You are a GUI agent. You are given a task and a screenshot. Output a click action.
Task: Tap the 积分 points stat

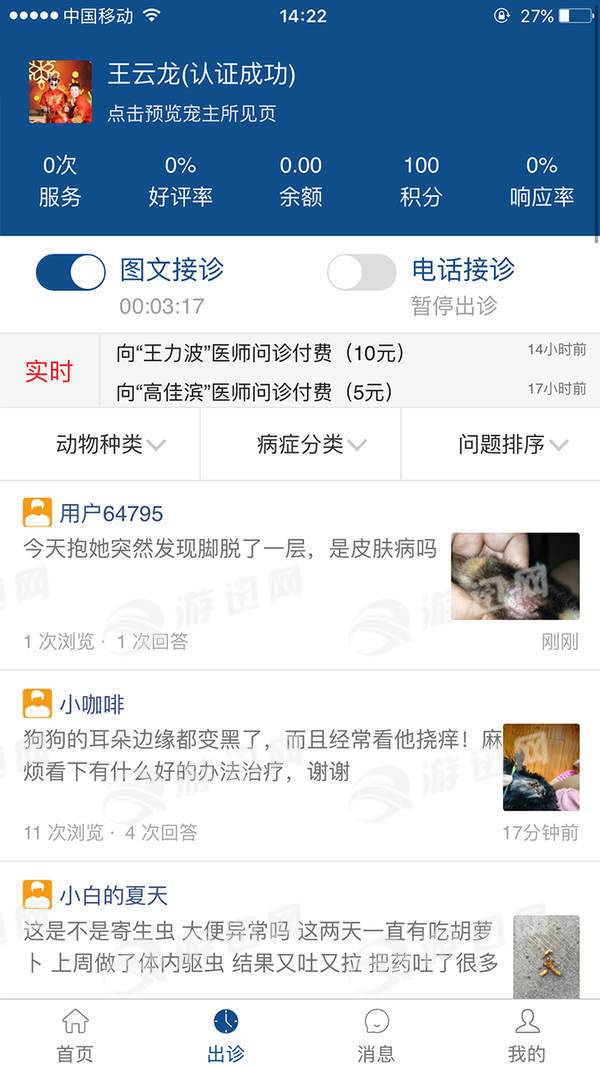[x=421, y=180]
